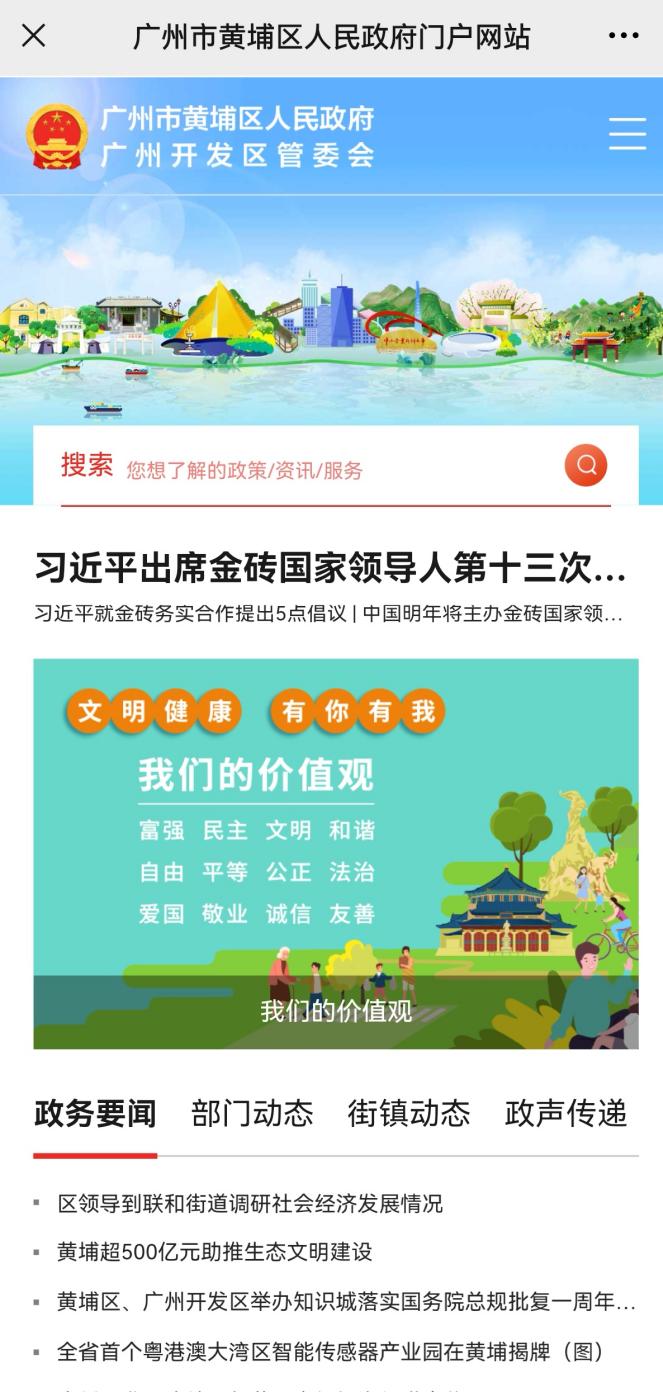Viewport: 663px width, 1392px height.
Task: Open subheadline 习近平就金砖务实合作提出5点倡议
Action: [x=190, y=614]
